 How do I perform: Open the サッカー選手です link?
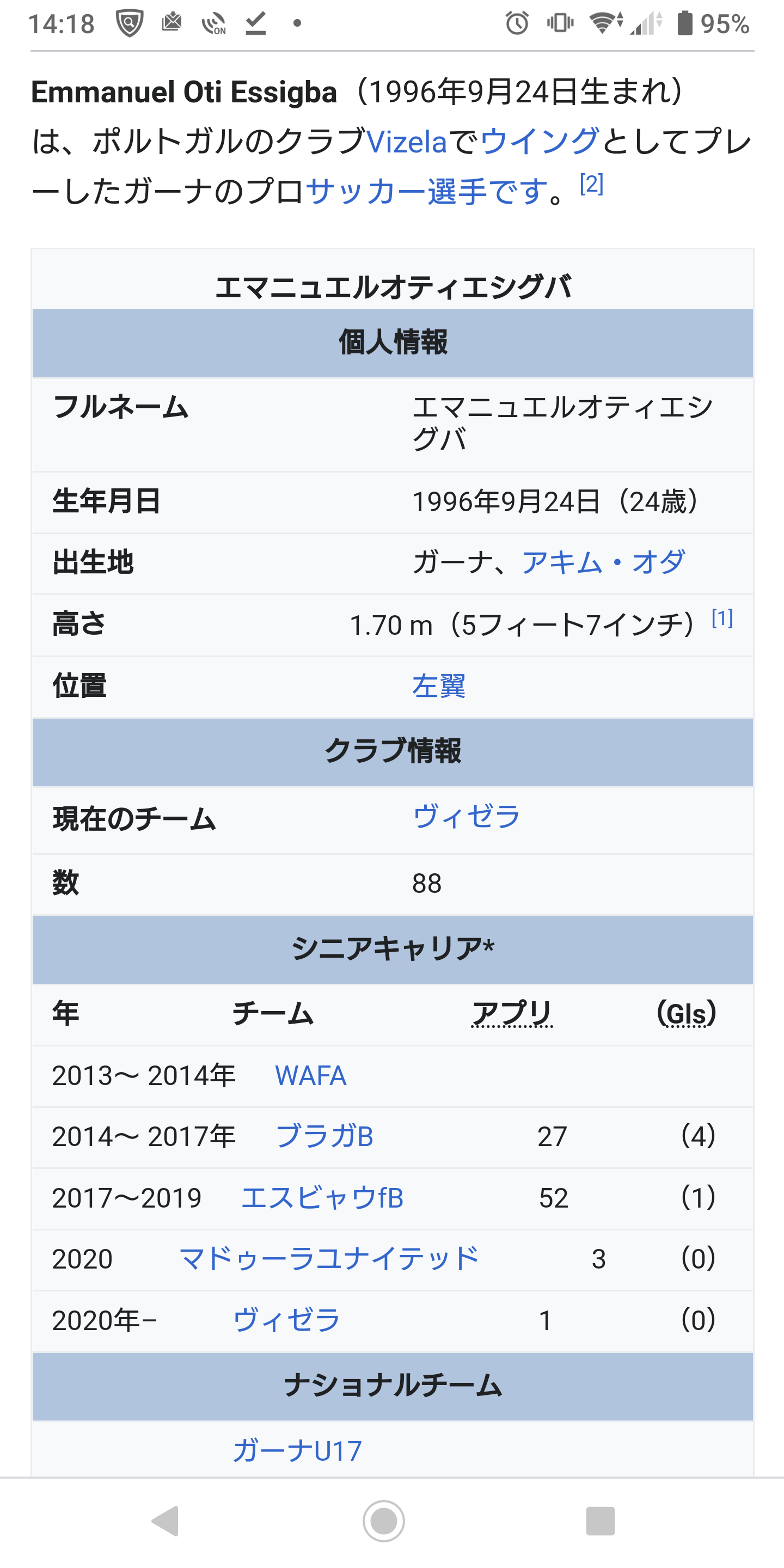[426, 191]
